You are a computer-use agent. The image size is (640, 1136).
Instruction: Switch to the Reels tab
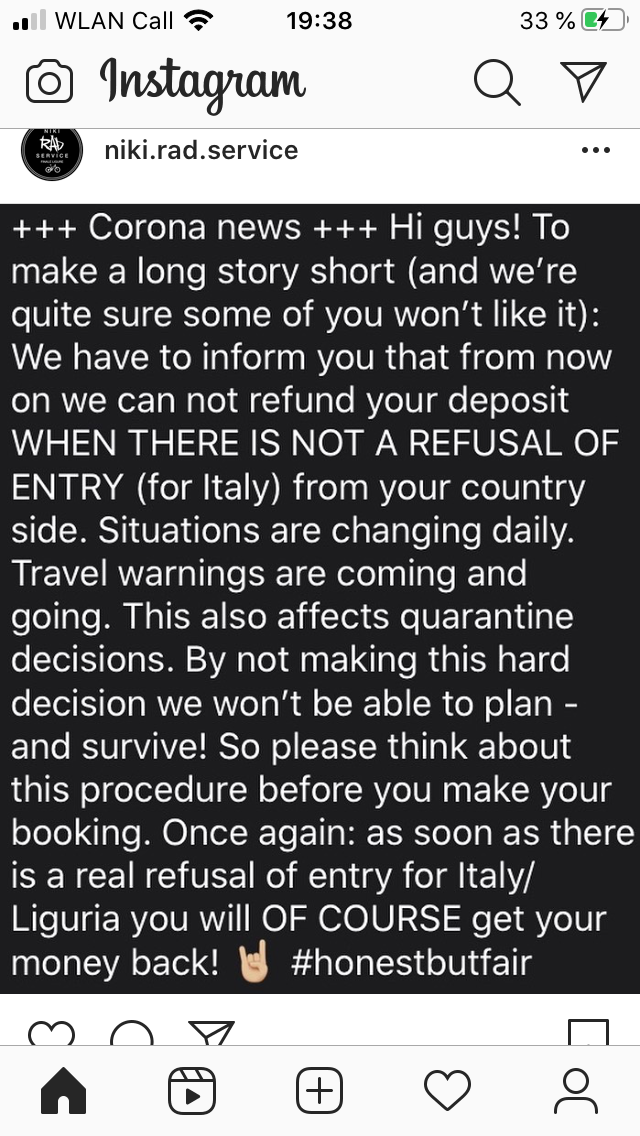pos(191,1091)
